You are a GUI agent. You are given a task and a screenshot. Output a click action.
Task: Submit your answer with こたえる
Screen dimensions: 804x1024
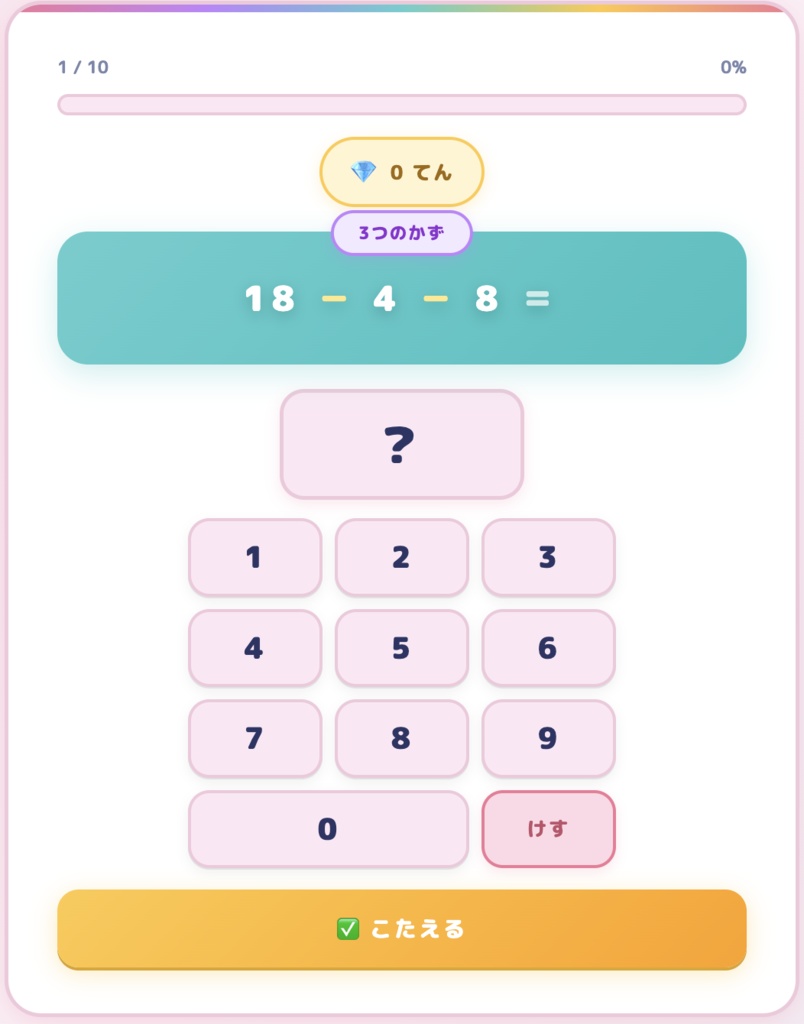(401, 929)
